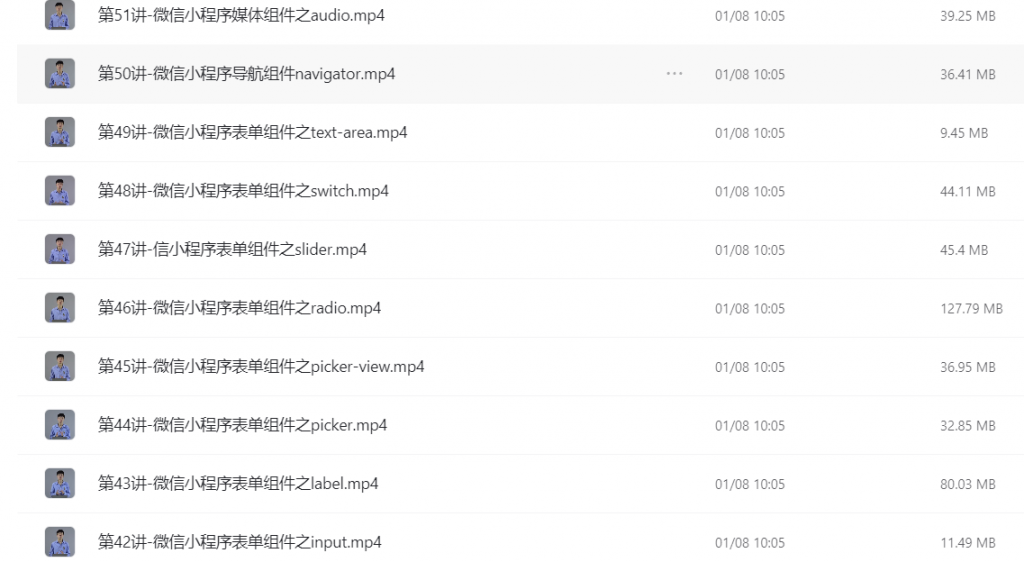
Task: Open 第47讲 slider.mp4 video file
Action: coord(232,250)
